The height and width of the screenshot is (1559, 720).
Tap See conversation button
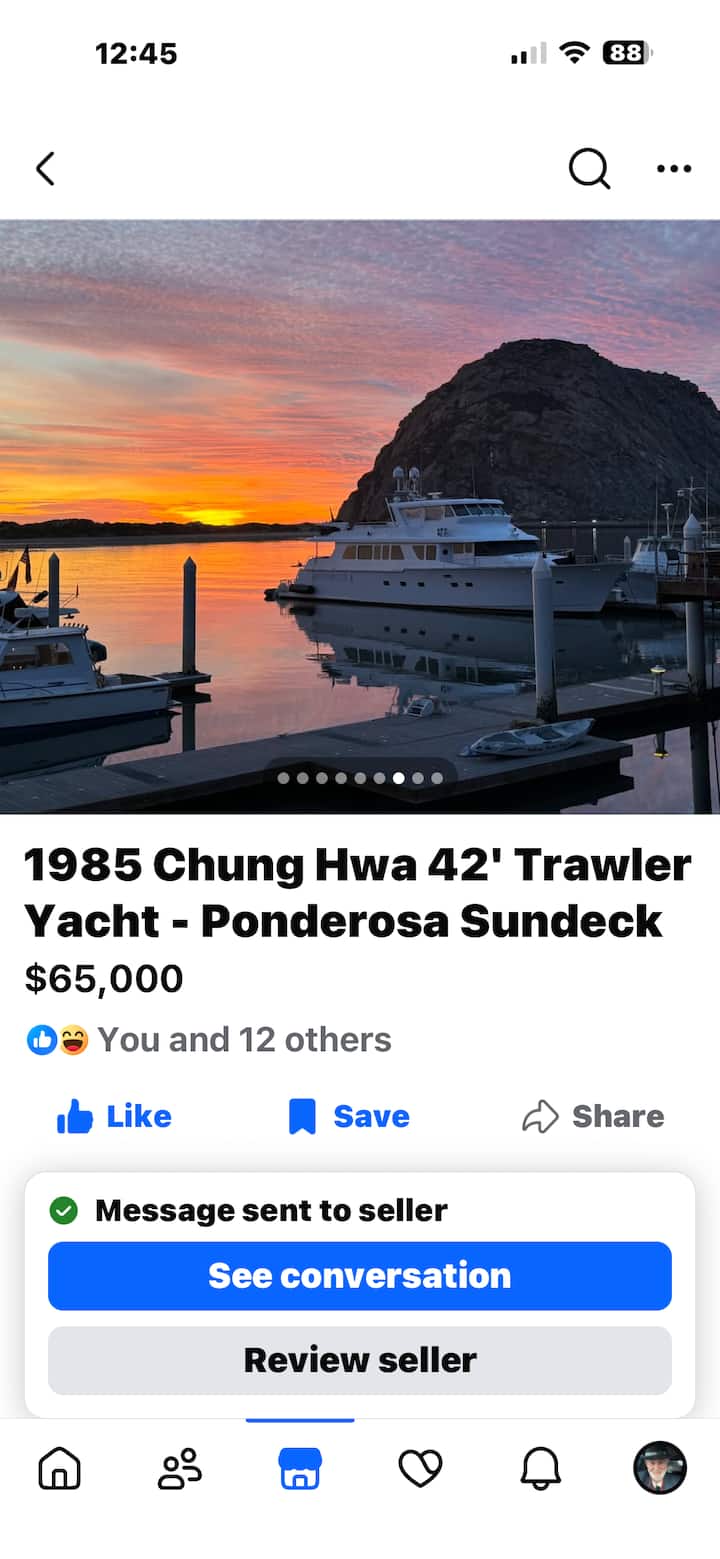coord(360,1276)
